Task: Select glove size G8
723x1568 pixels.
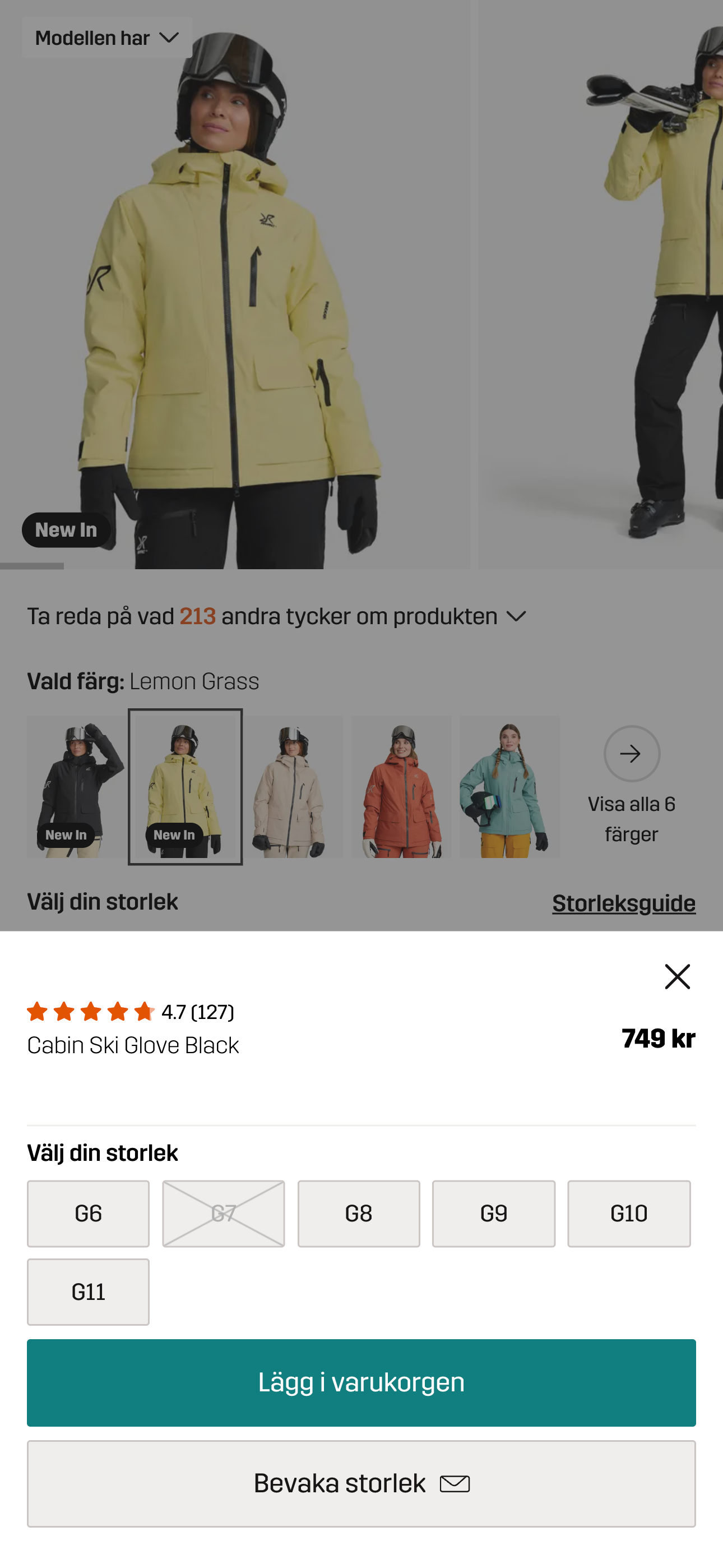Action: coord(359,1213)
